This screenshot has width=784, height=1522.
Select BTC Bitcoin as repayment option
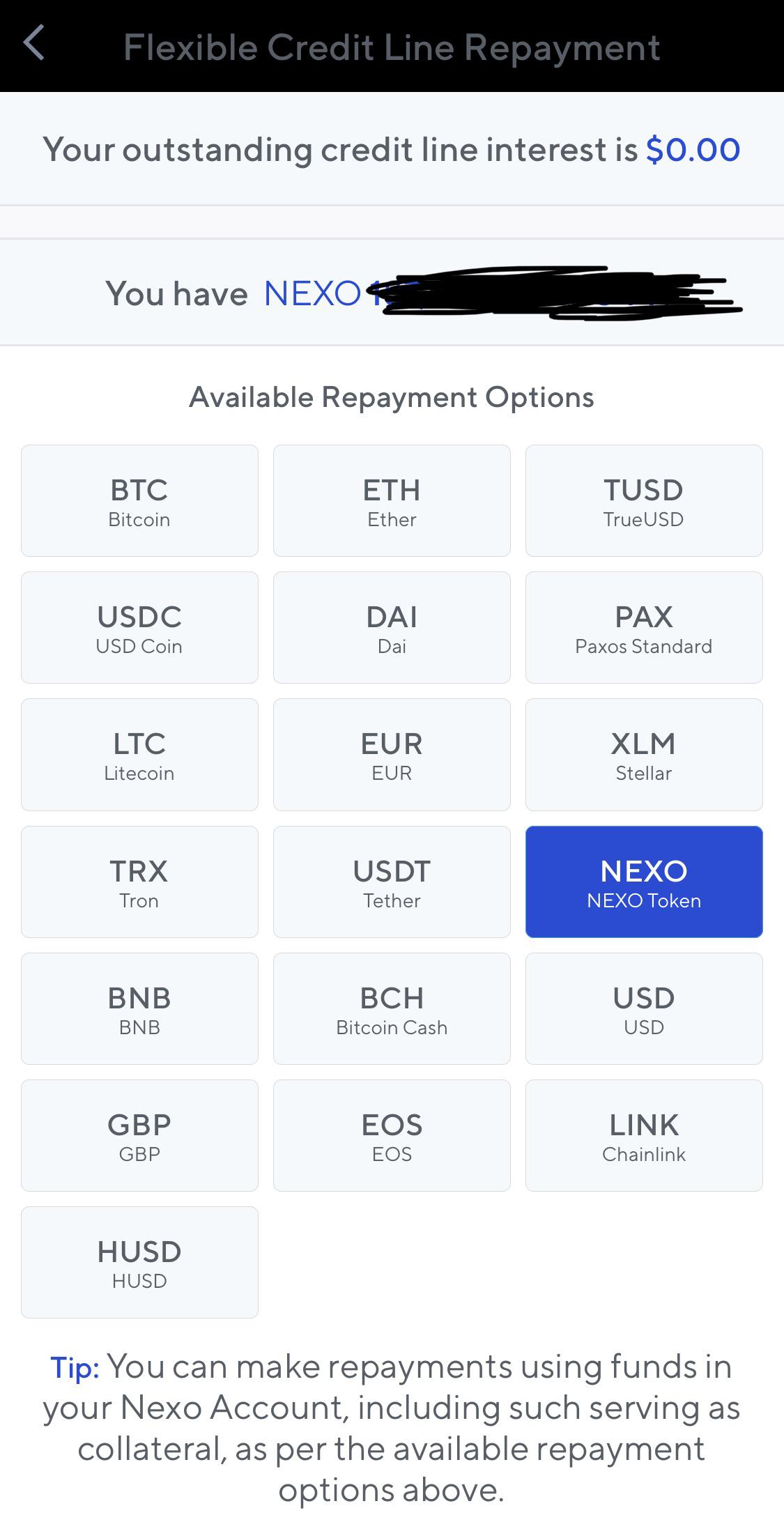(139, 499)
